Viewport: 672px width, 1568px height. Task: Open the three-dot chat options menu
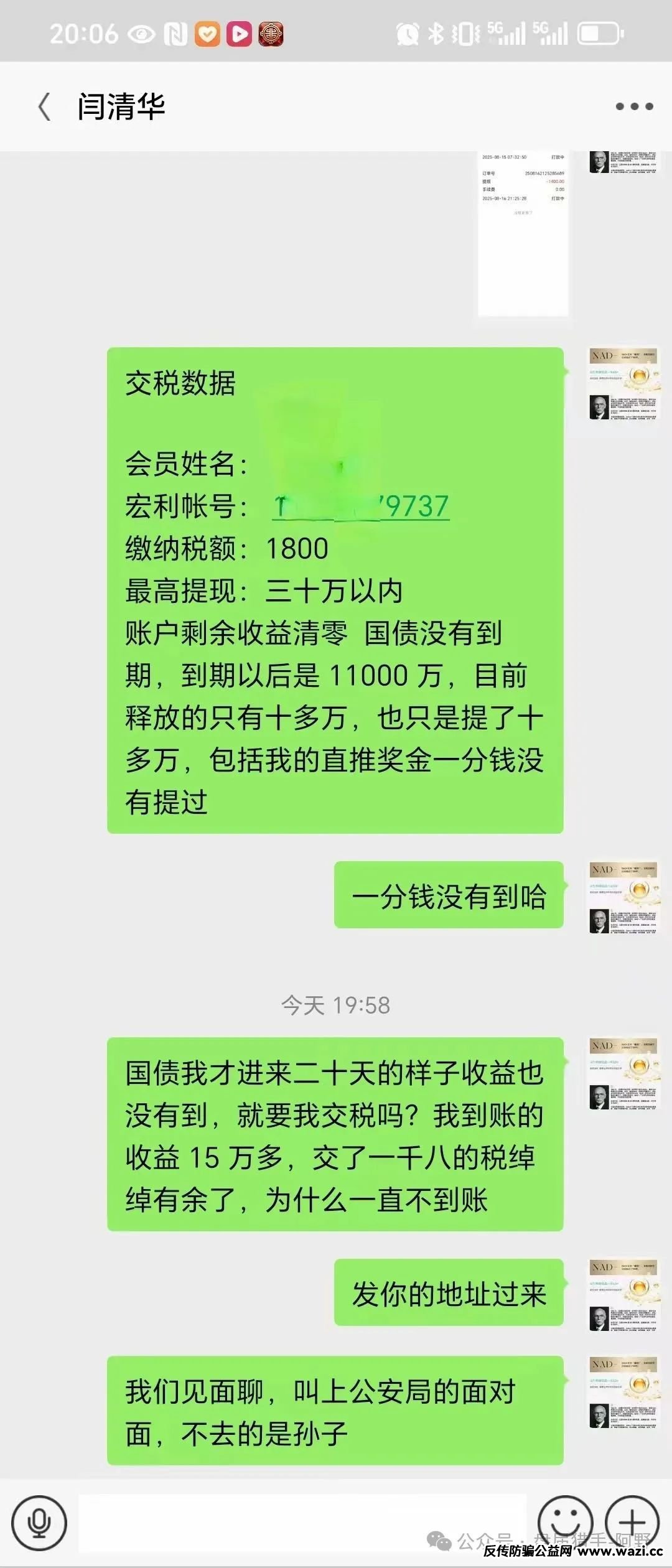point(633,106)
